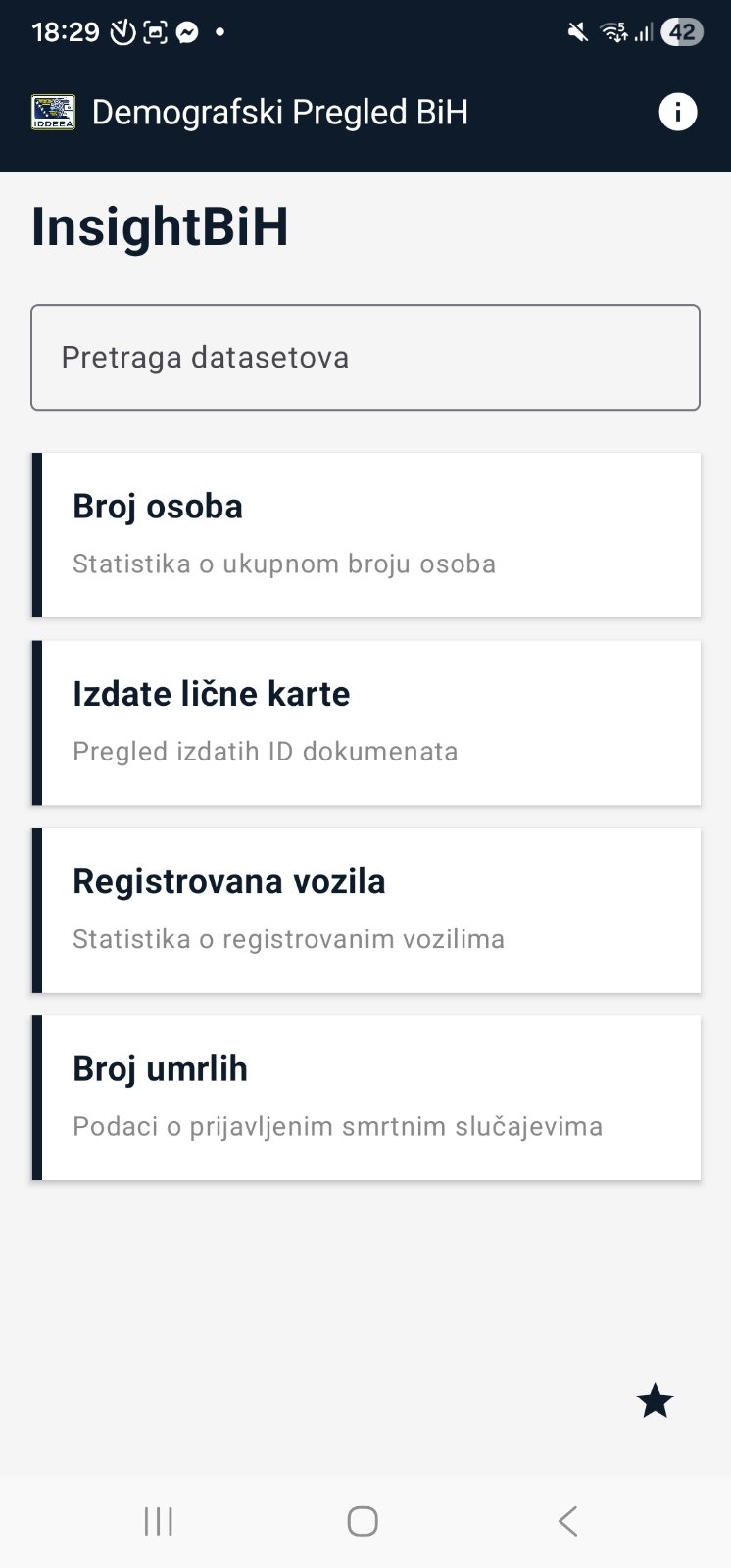Tap the info icon in the top bar

677,111
